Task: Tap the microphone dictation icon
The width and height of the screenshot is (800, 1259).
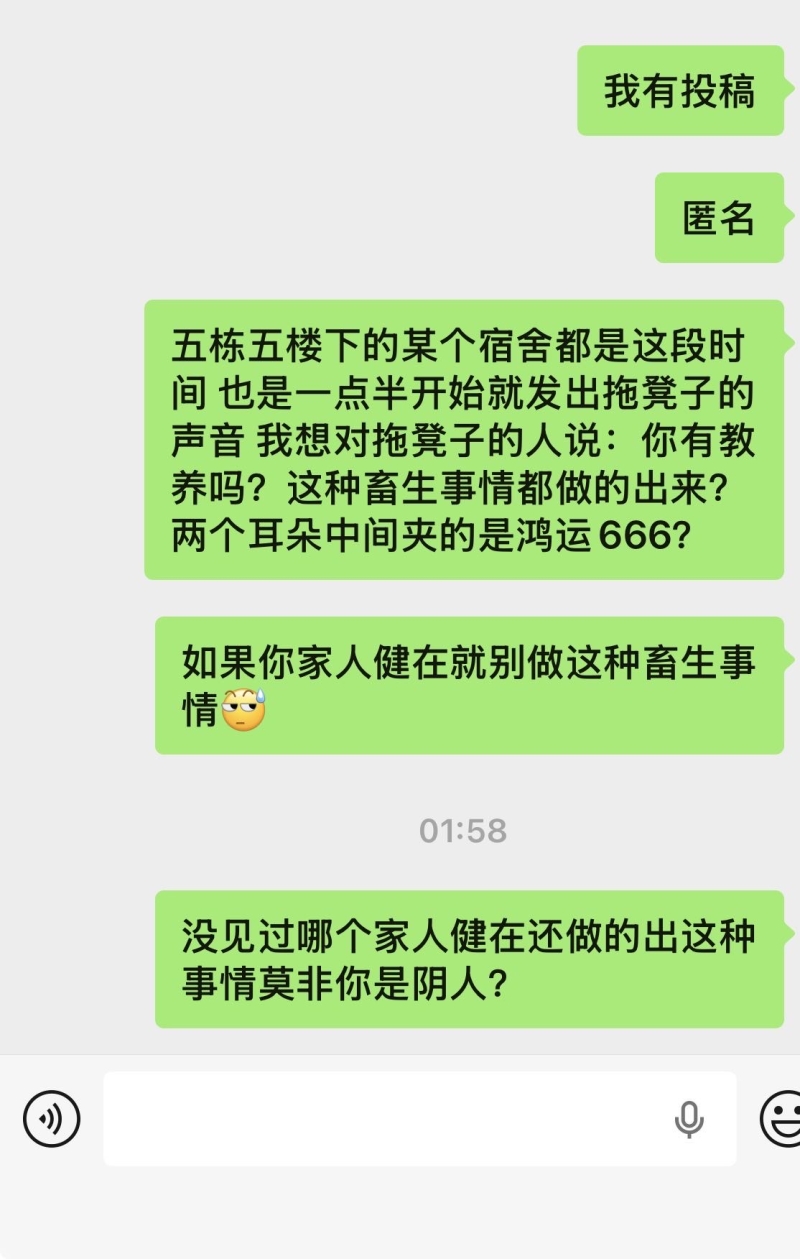Action: pyautogui.click(x=688, y=1119)
